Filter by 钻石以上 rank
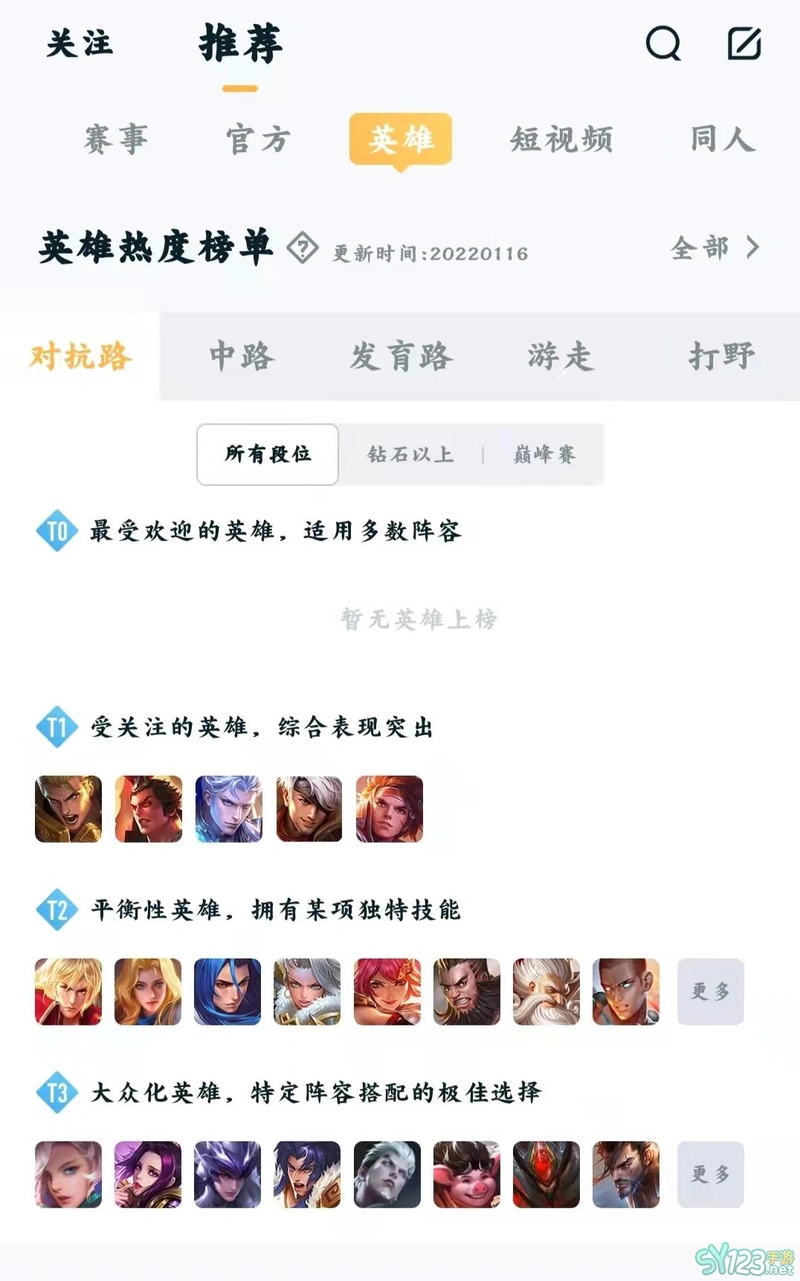The height and width of the screenshot is (1281, 800). (x=409, y=454)
